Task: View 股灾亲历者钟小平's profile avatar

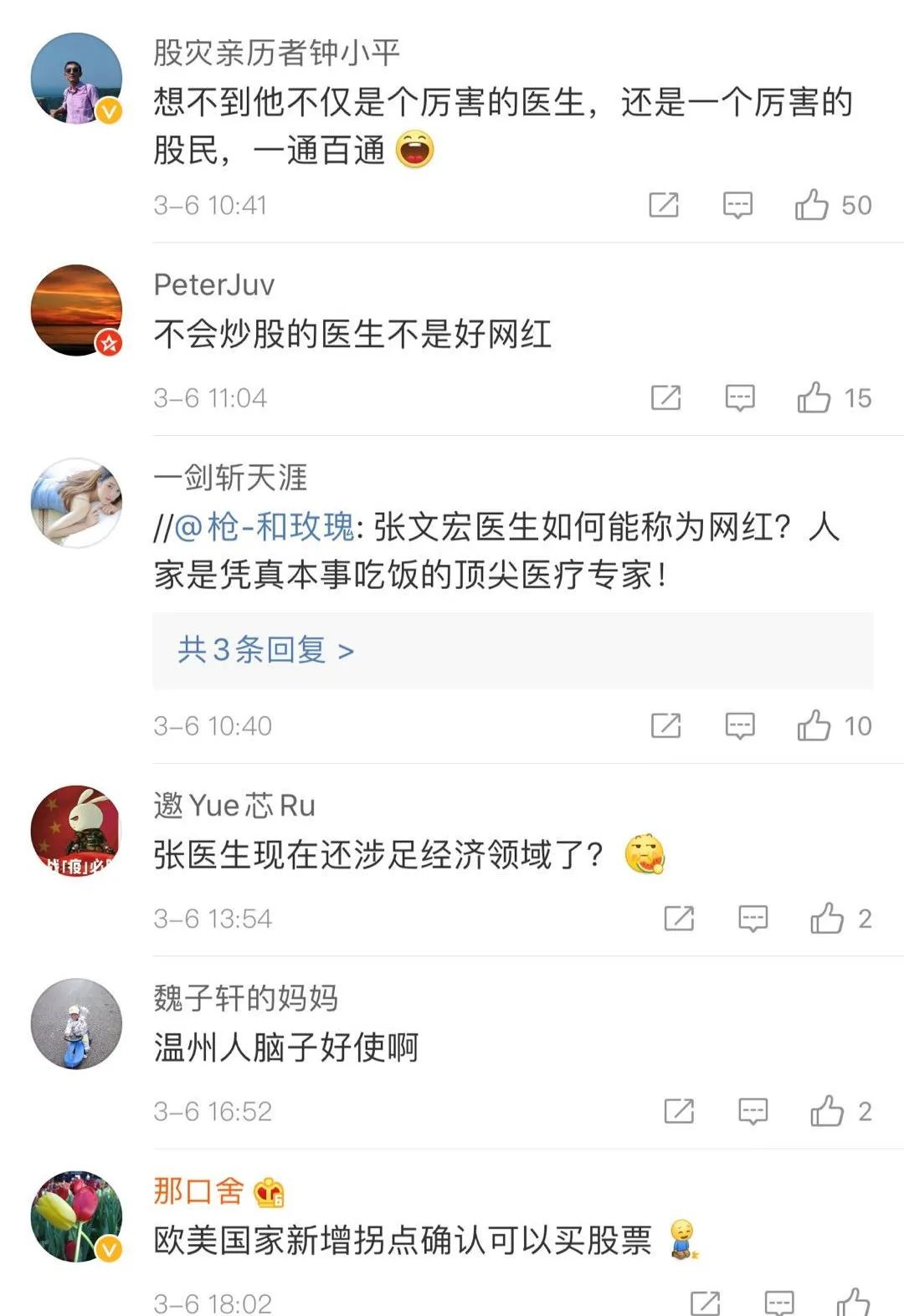Action: pos(76,79)
